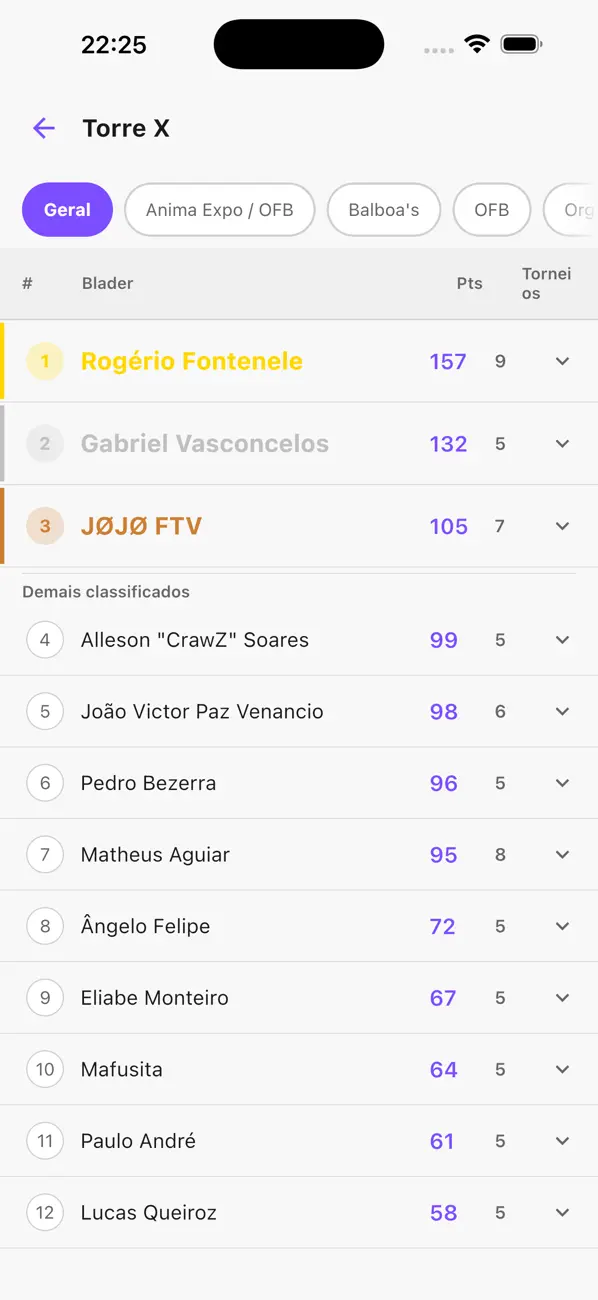Show details for Eliabe Monteiro
This screenshot has width=598, height=1300.
tap(562, 998)
